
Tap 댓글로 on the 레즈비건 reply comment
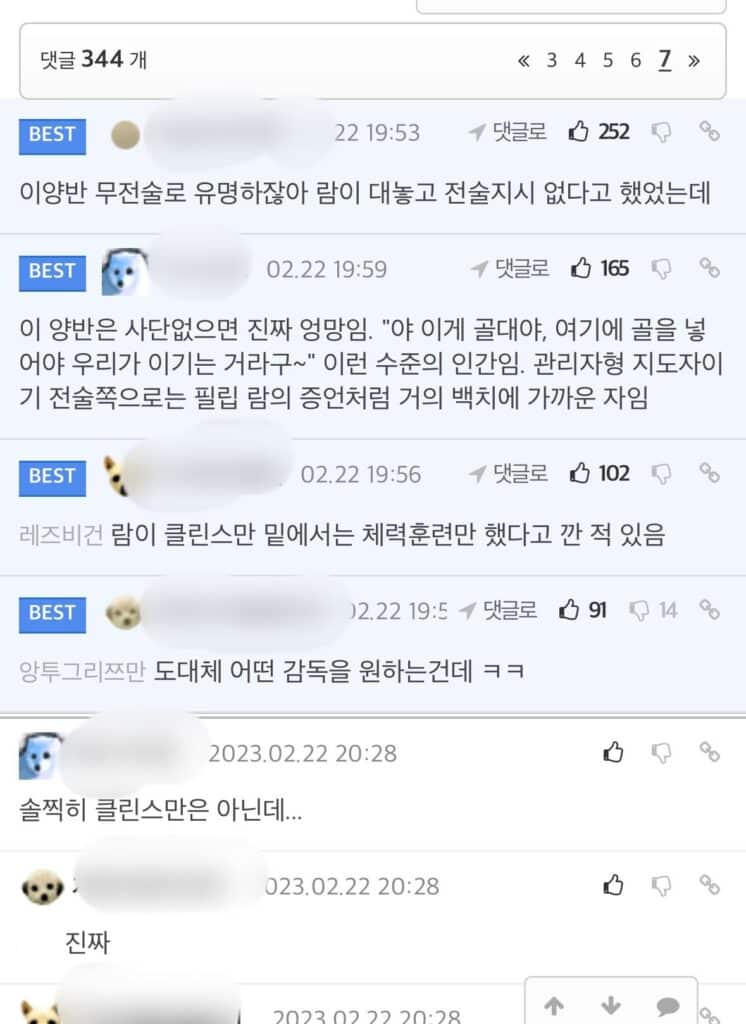coord(508,473)
